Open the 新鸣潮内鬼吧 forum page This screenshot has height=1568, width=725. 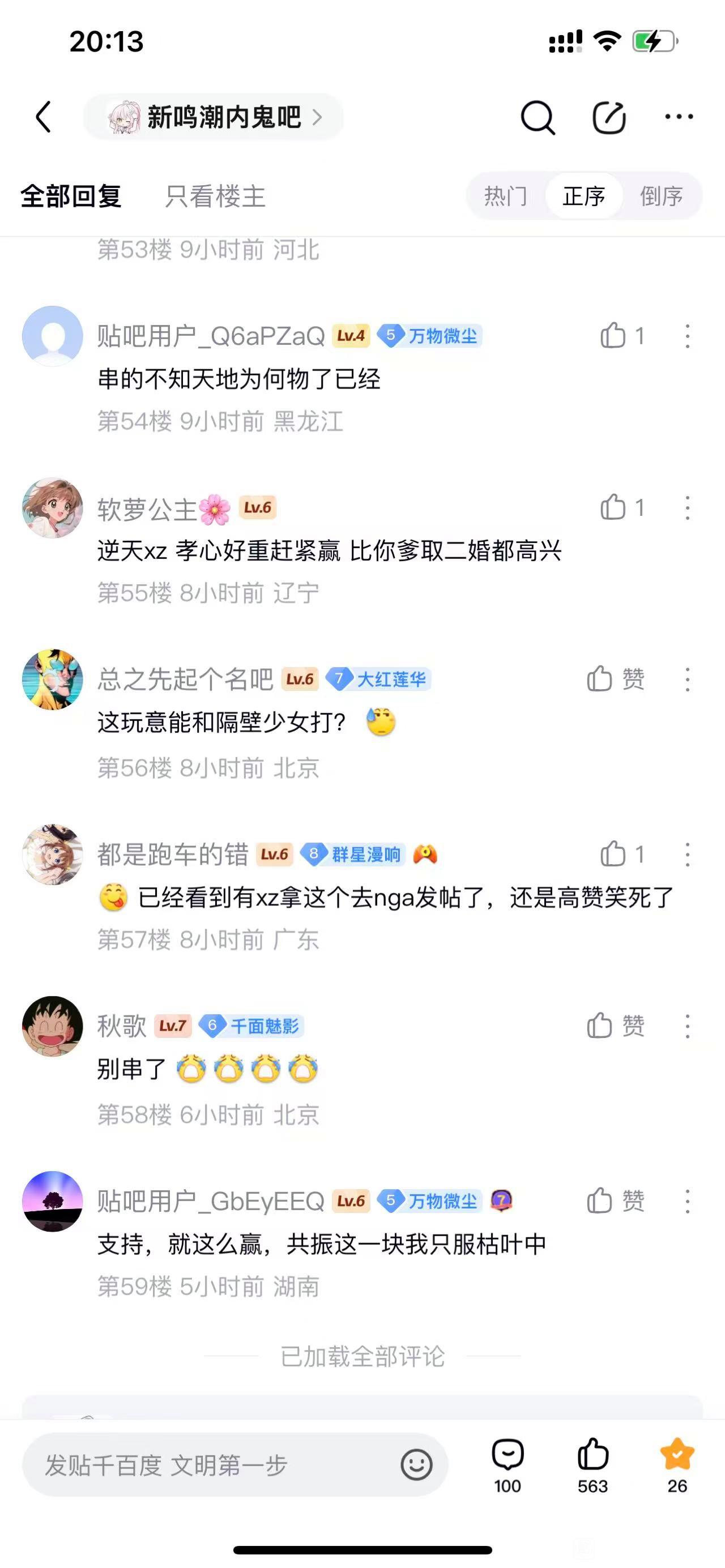click(214, 117)
